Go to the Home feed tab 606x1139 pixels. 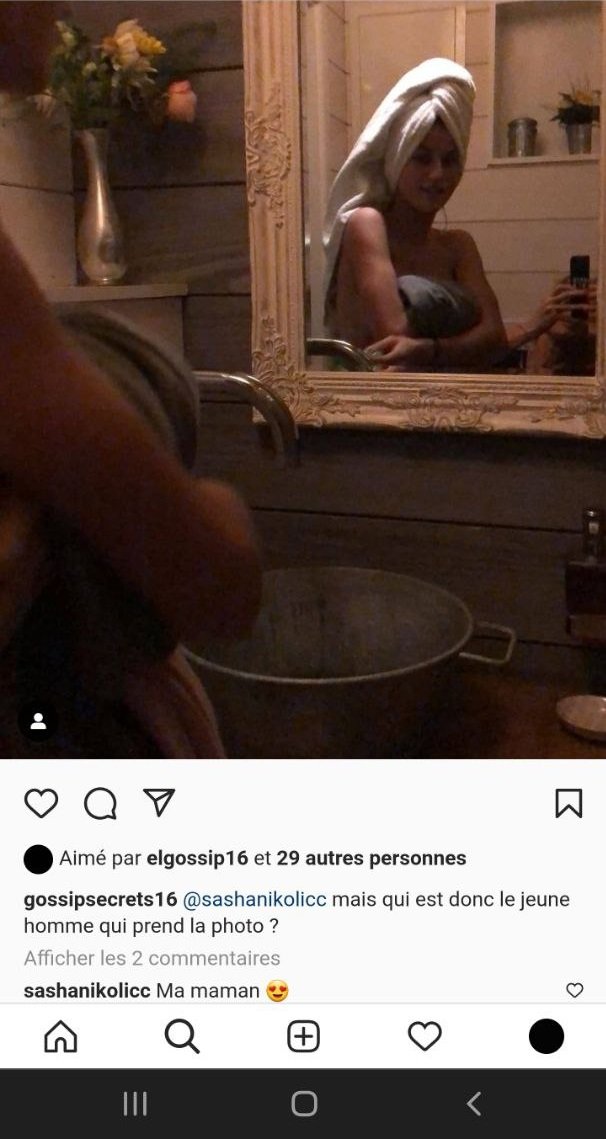(x=61, y=1037)
